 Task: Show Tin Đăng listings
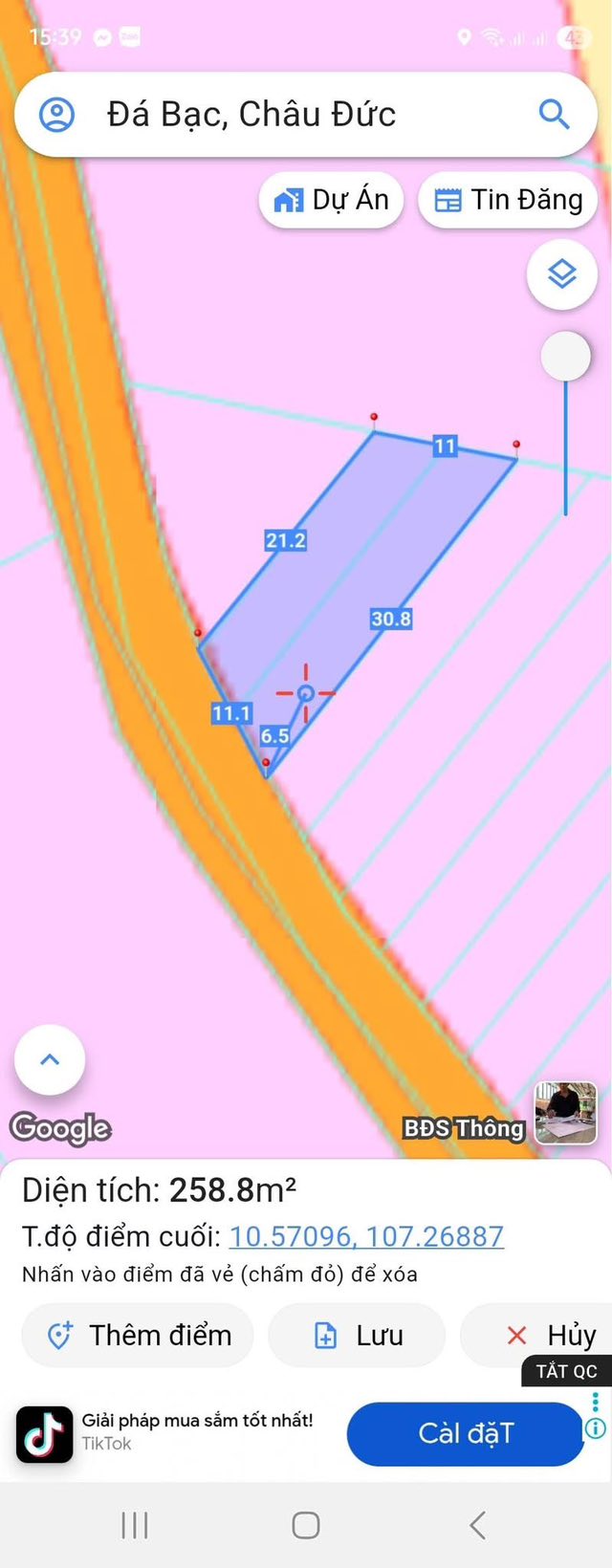pyautogui.click(x=508, y=200)
